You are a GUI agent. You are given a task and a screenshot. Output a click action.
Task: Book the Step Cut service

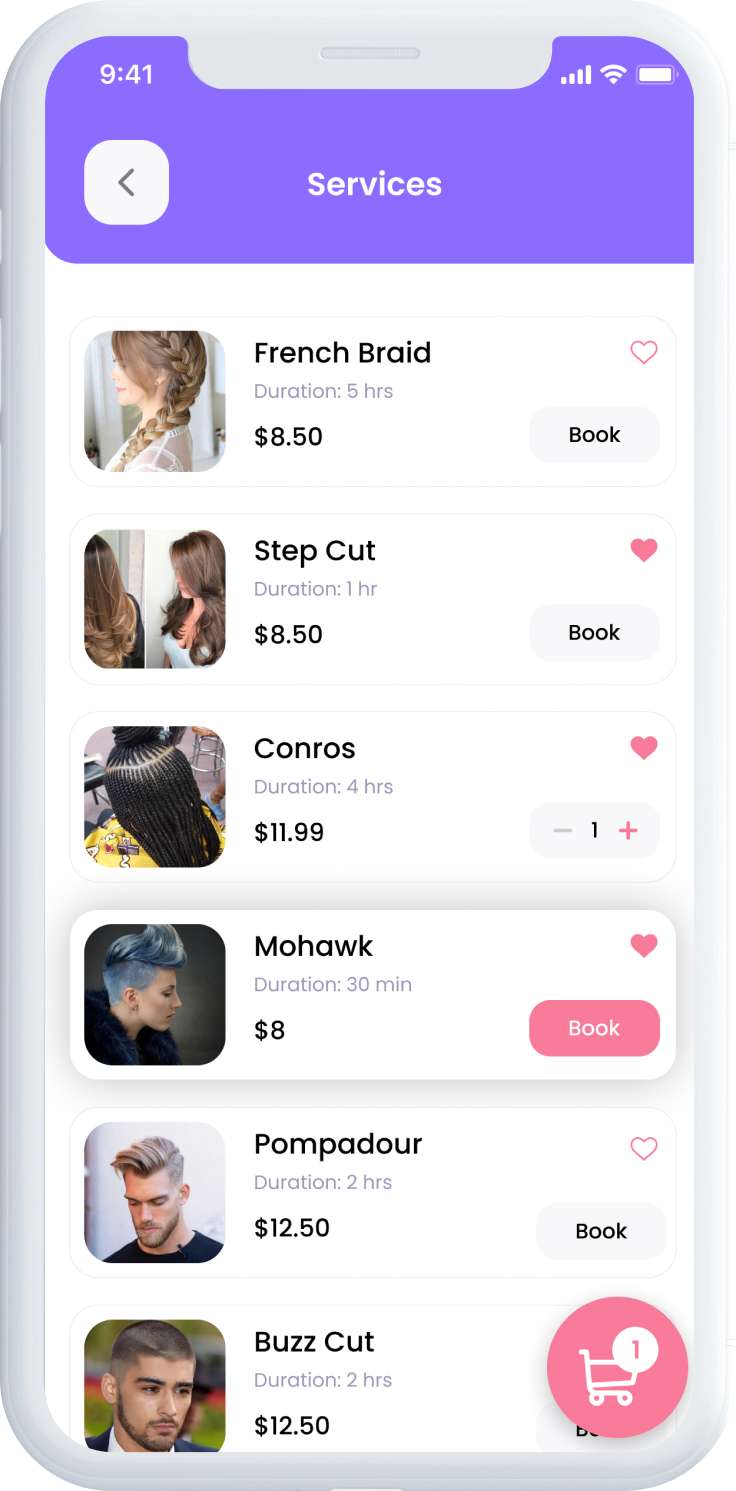tap(594, 633)
